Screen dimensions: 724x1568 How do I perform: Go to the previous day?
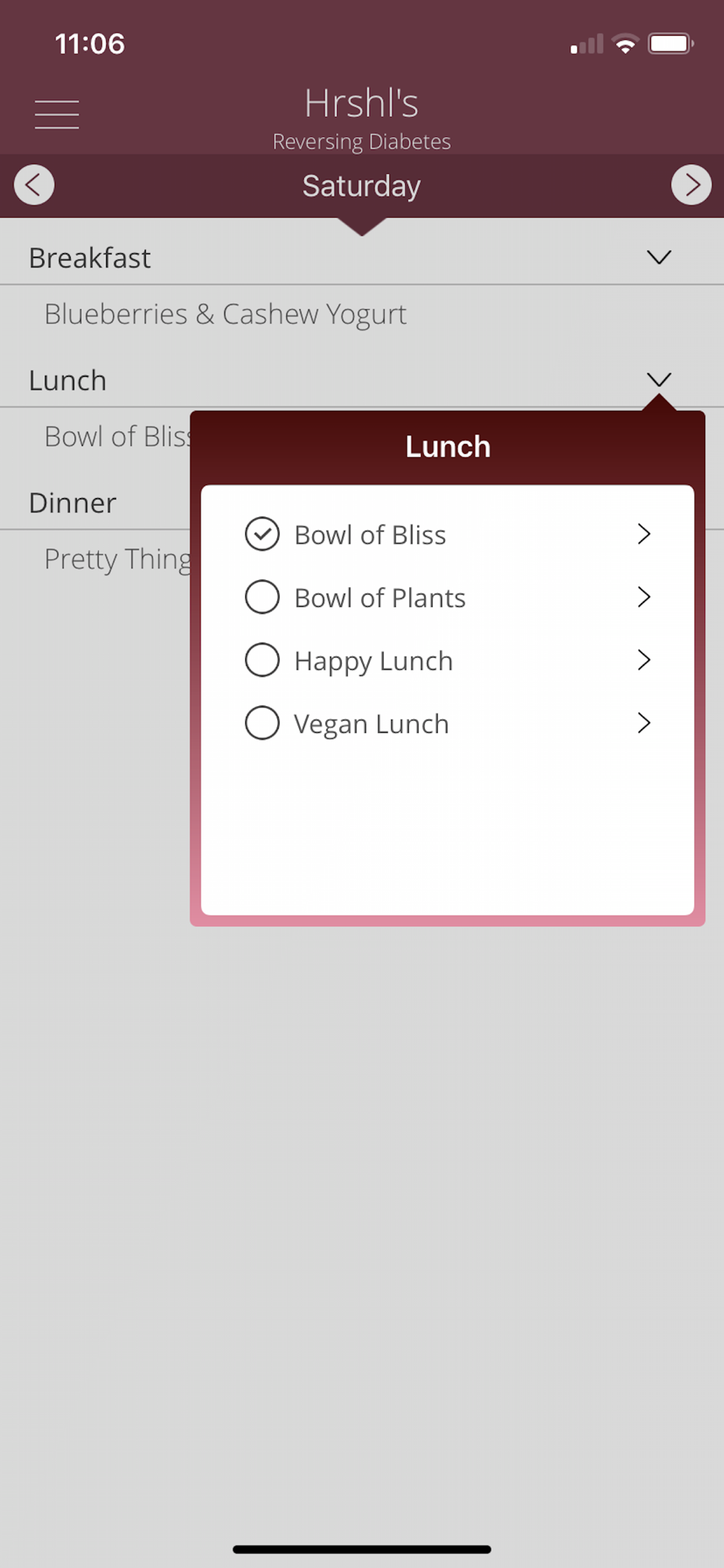tap(34, 185)
